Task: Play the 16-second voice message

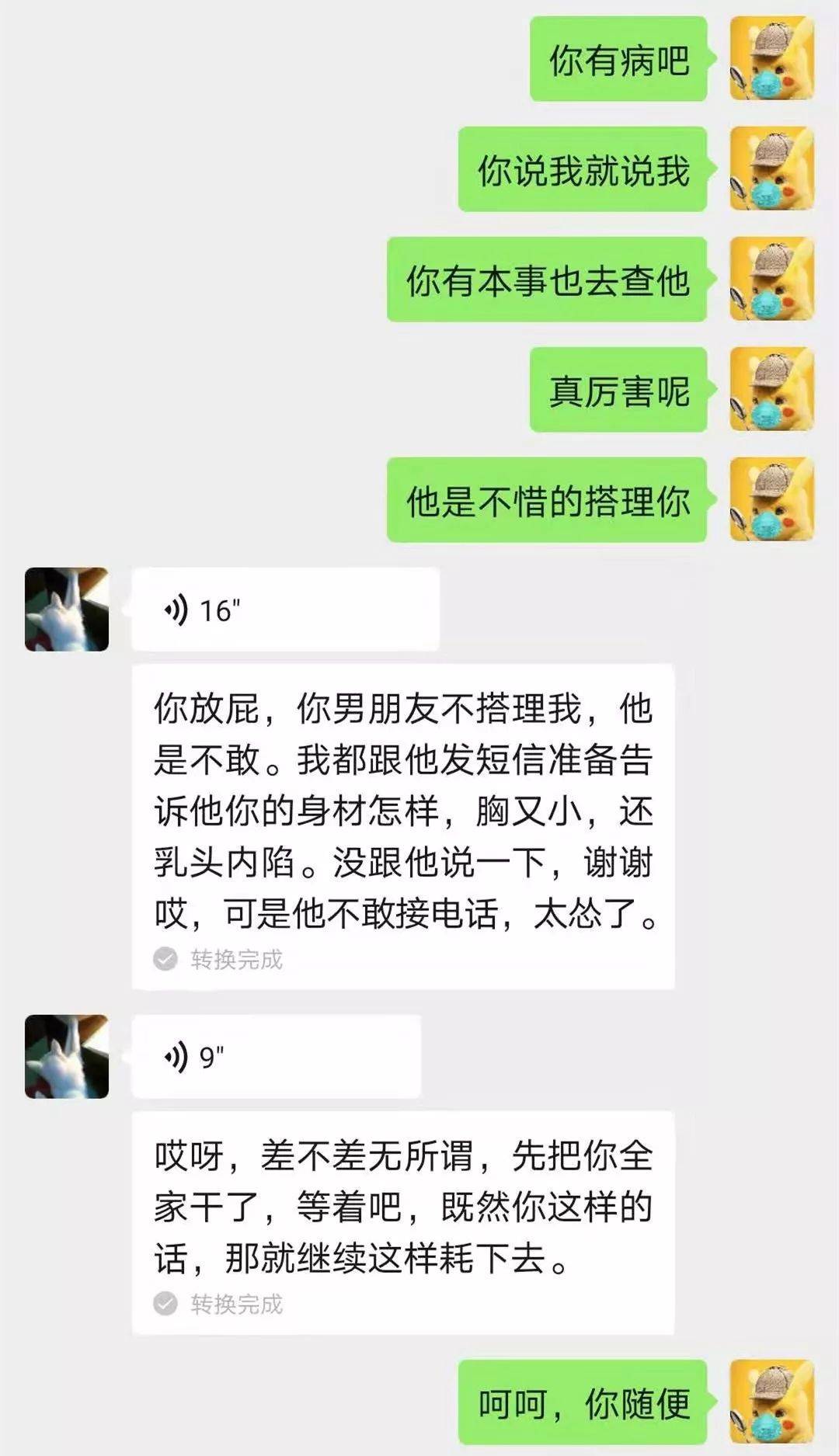Action: point(285,610)
